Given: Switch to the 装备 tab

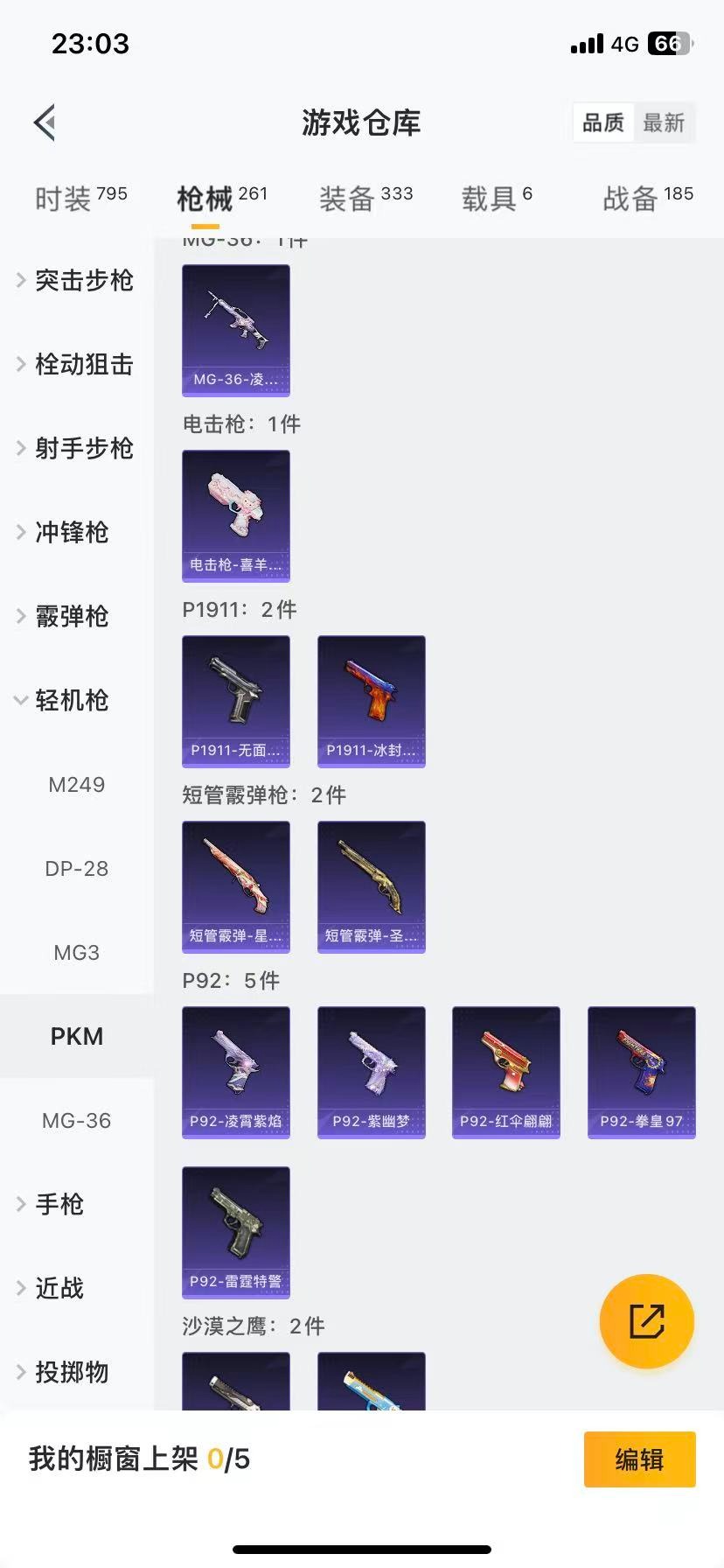Looking at the screenshot, I should coord(365,199).
